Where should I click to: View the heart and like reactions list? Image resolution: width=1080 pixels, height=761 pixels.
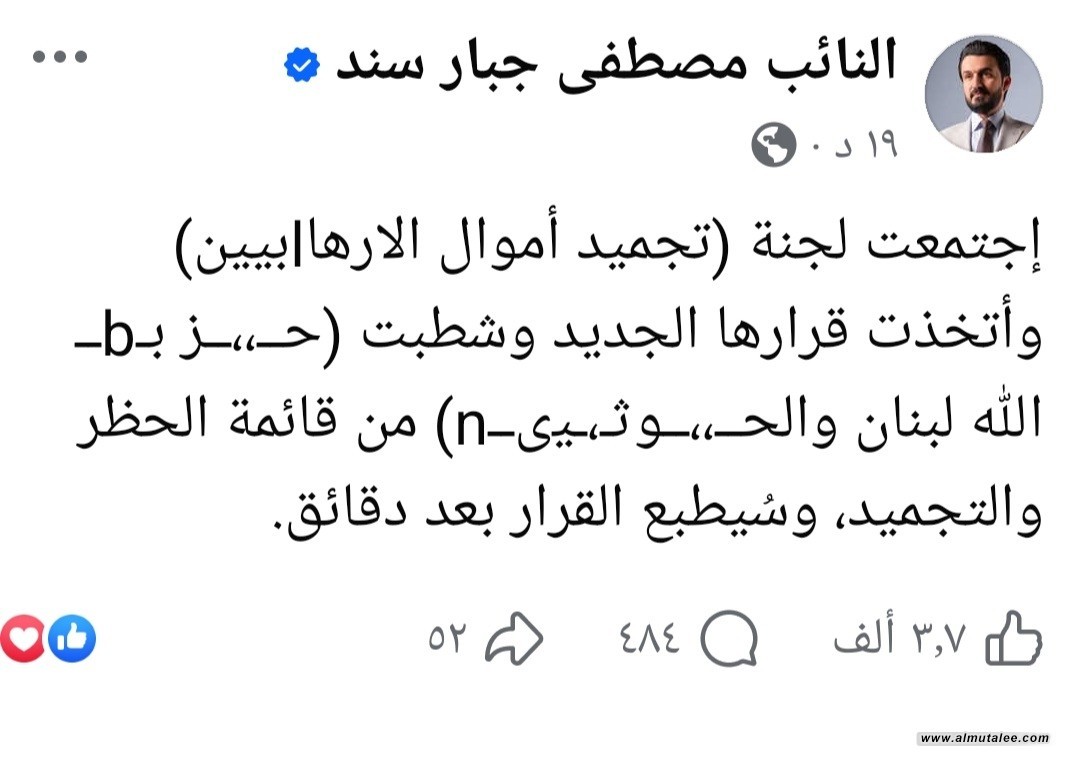pyautogui.click(x=48, y=638)
